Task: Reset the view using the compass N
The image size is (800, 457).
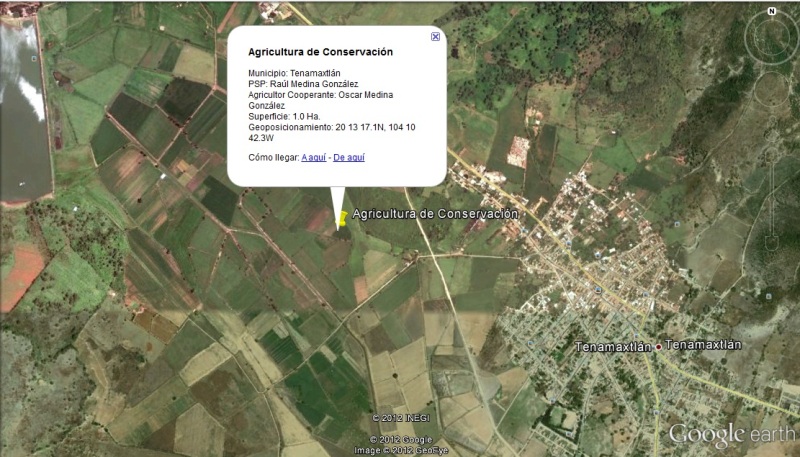Action: (772, 12)
